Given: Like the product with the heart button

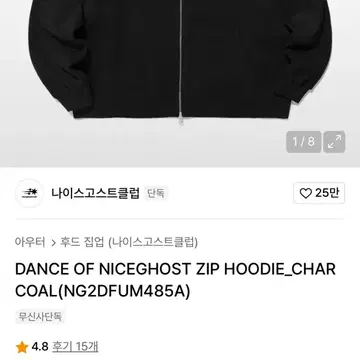Looking at the screenshot, I should point(319,193).
